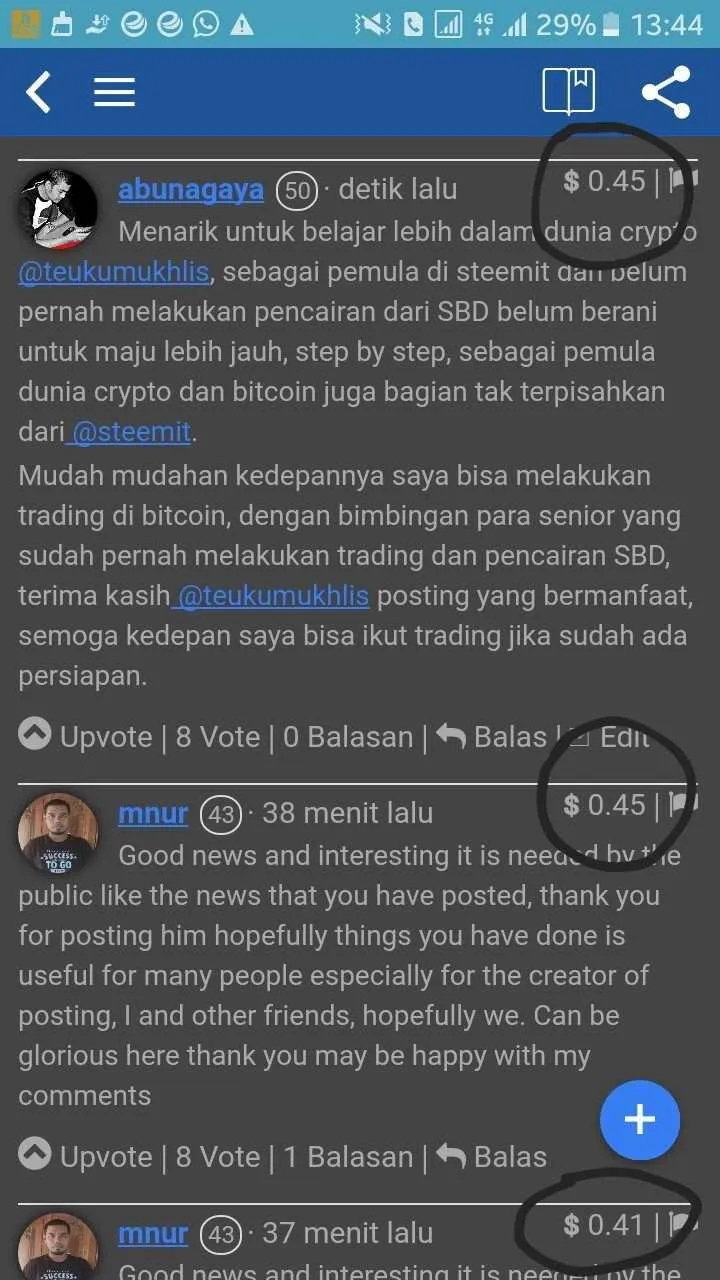Reply to mnur's 38 menit lalu comment

pyautogui.click(x=493, y=1157)
